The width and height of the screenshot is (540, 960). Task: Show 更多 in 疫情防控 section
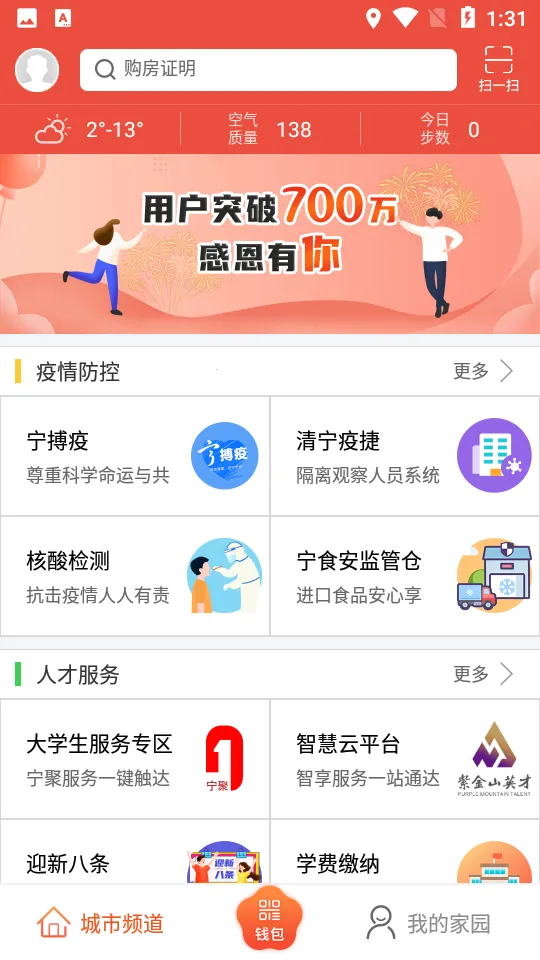(x=483, y=371)
